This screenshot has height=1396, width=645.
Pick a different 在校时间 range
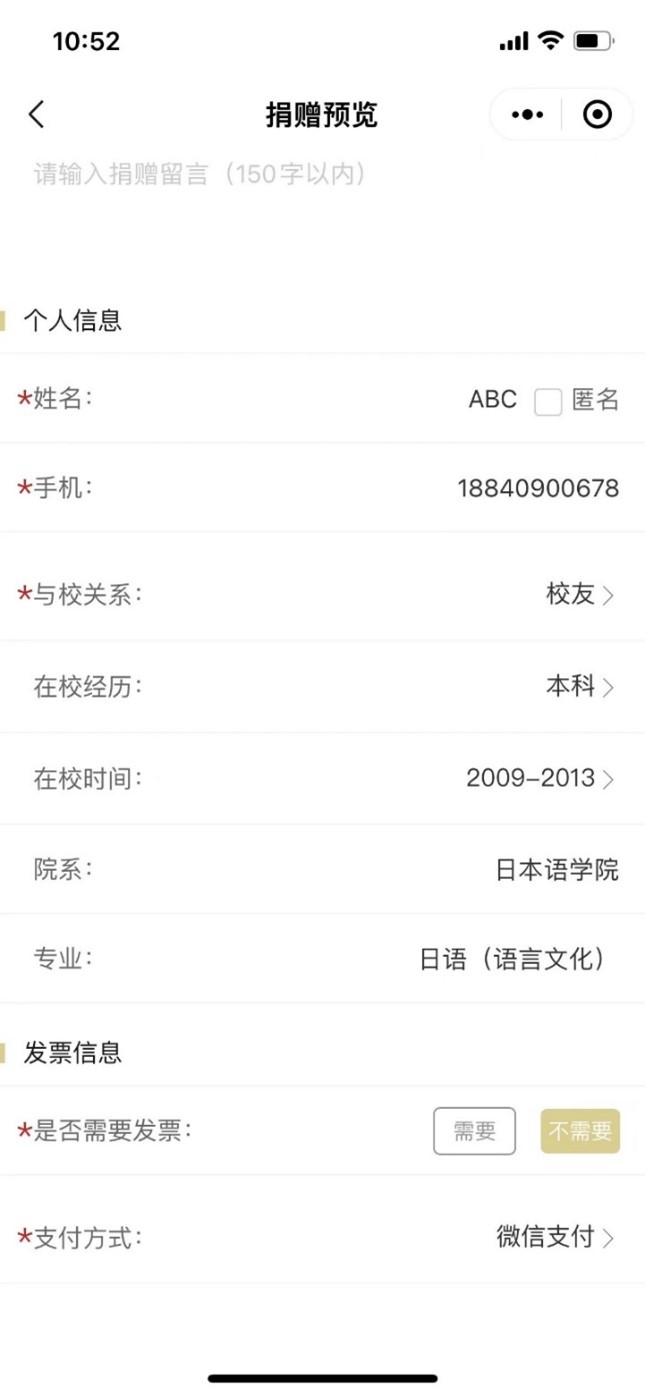coord(540,779)
